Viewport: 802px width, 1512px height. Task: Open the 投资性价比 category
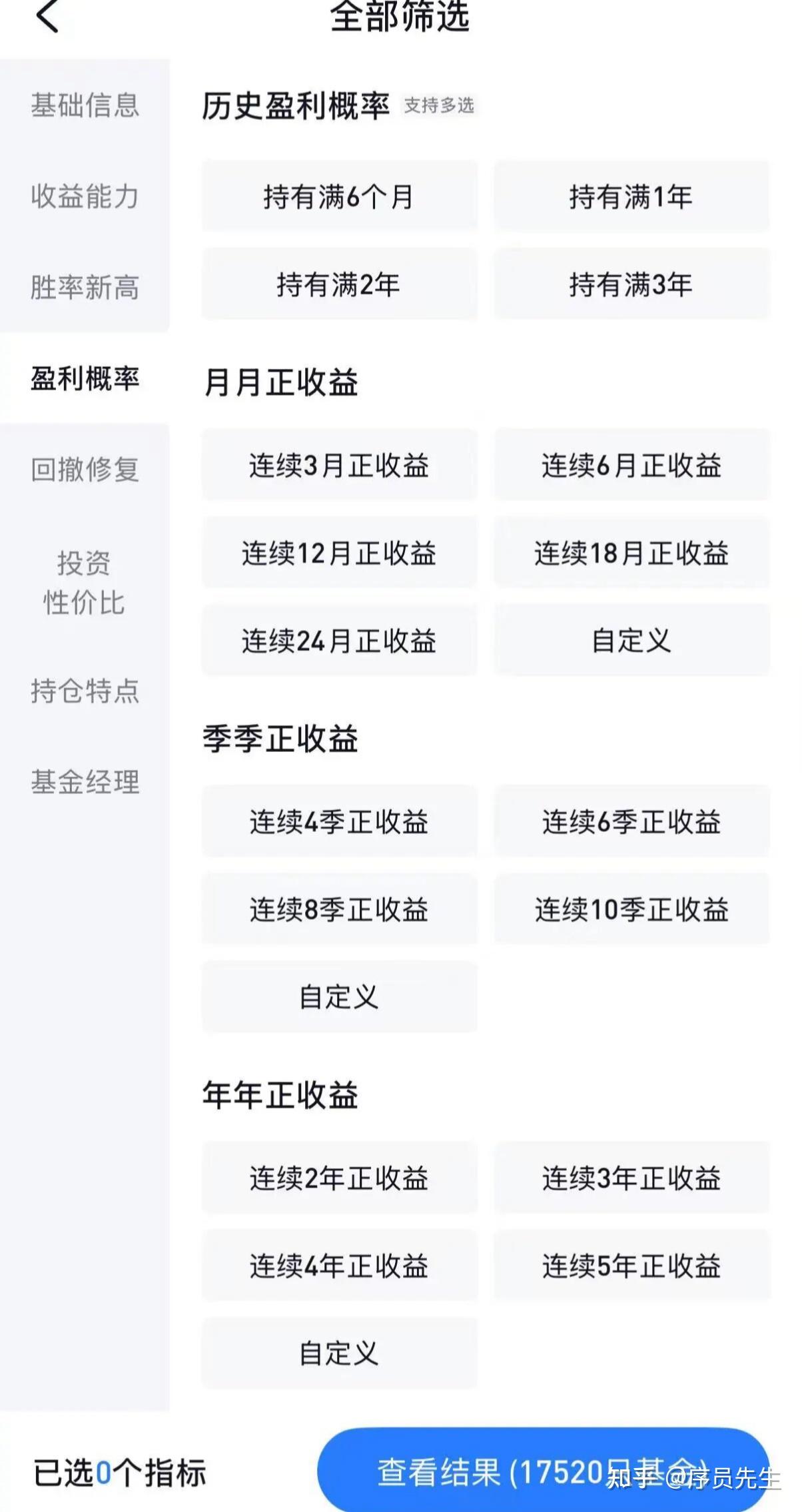85,582
